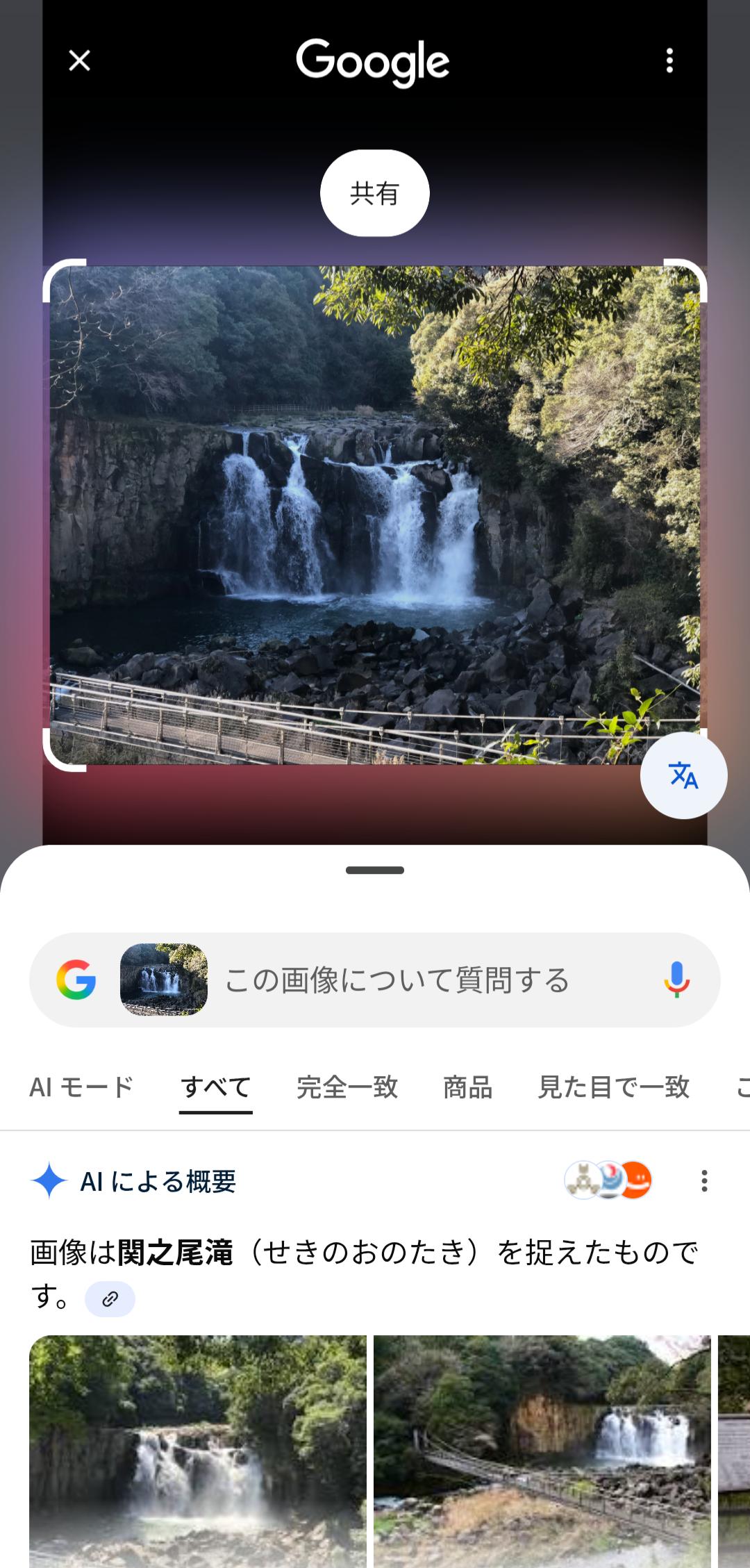Select the すべて tab
Screen dimensions: 750x1568
tap(215, 1087)
